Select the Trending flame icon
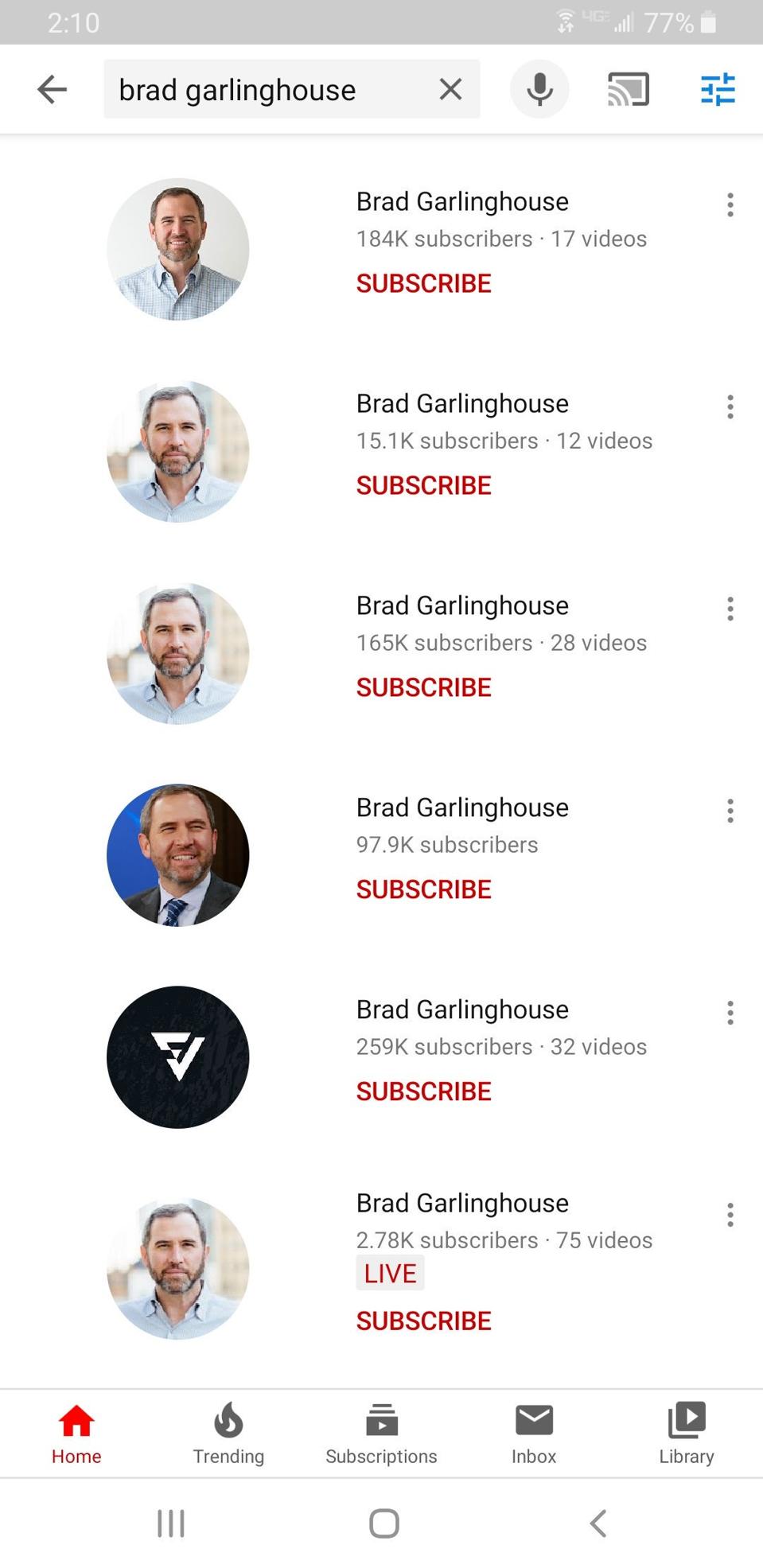 coord(228,1432)
